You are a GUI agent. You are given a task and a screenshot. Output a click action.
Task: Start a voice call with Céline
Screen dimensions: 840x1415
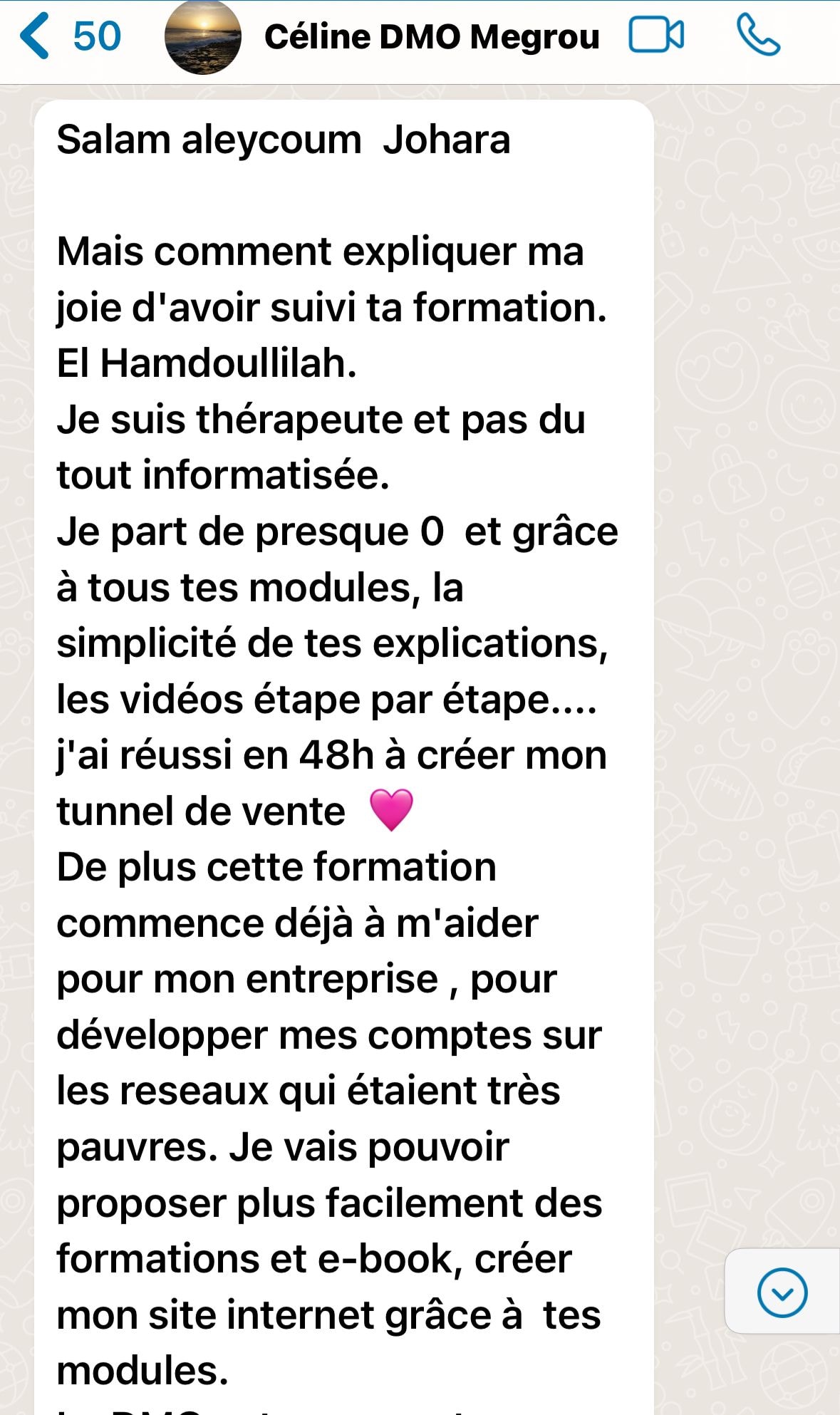coord(757,36)
